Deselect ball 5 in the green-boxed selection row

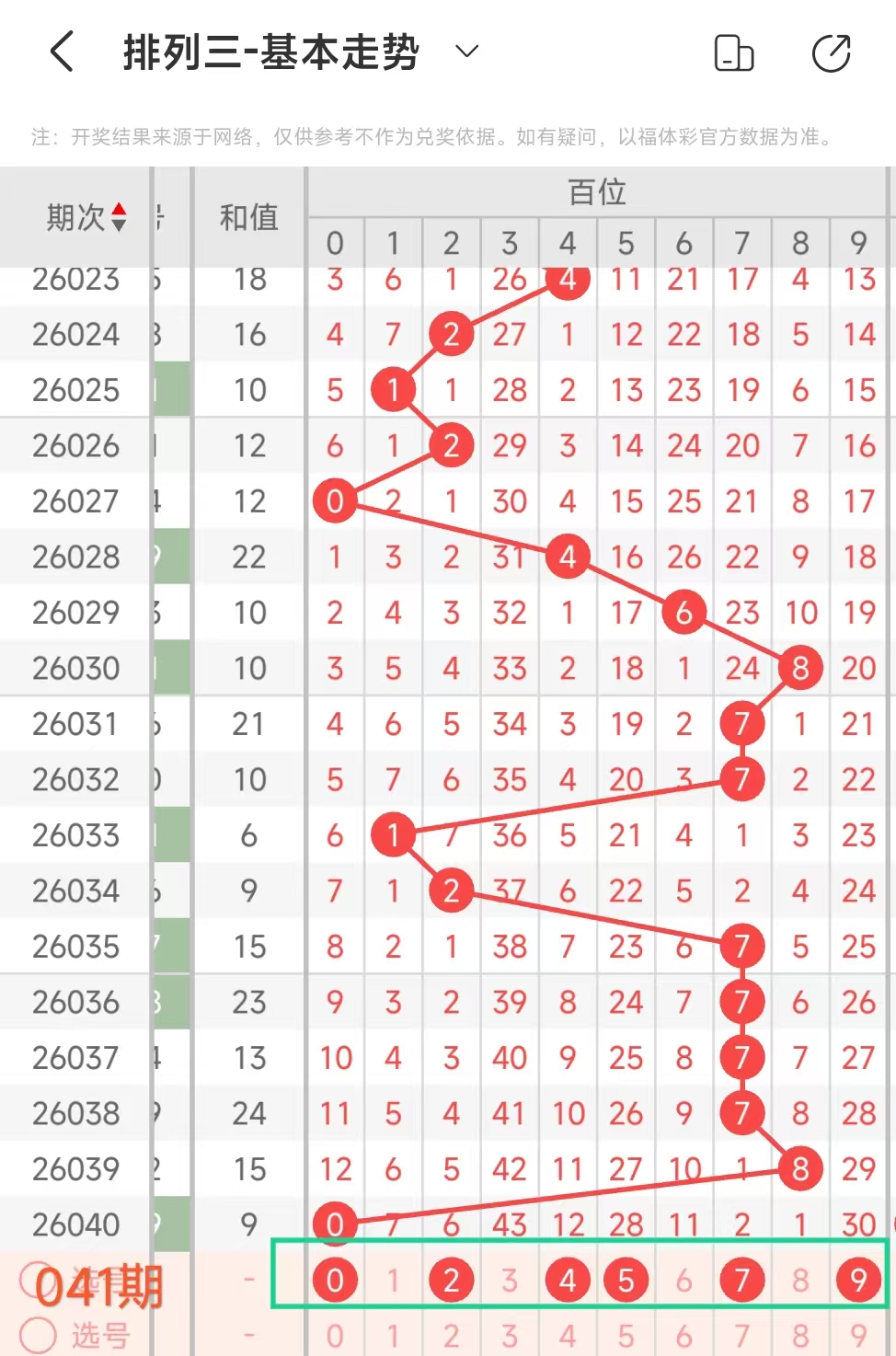tap(626, 1280)
